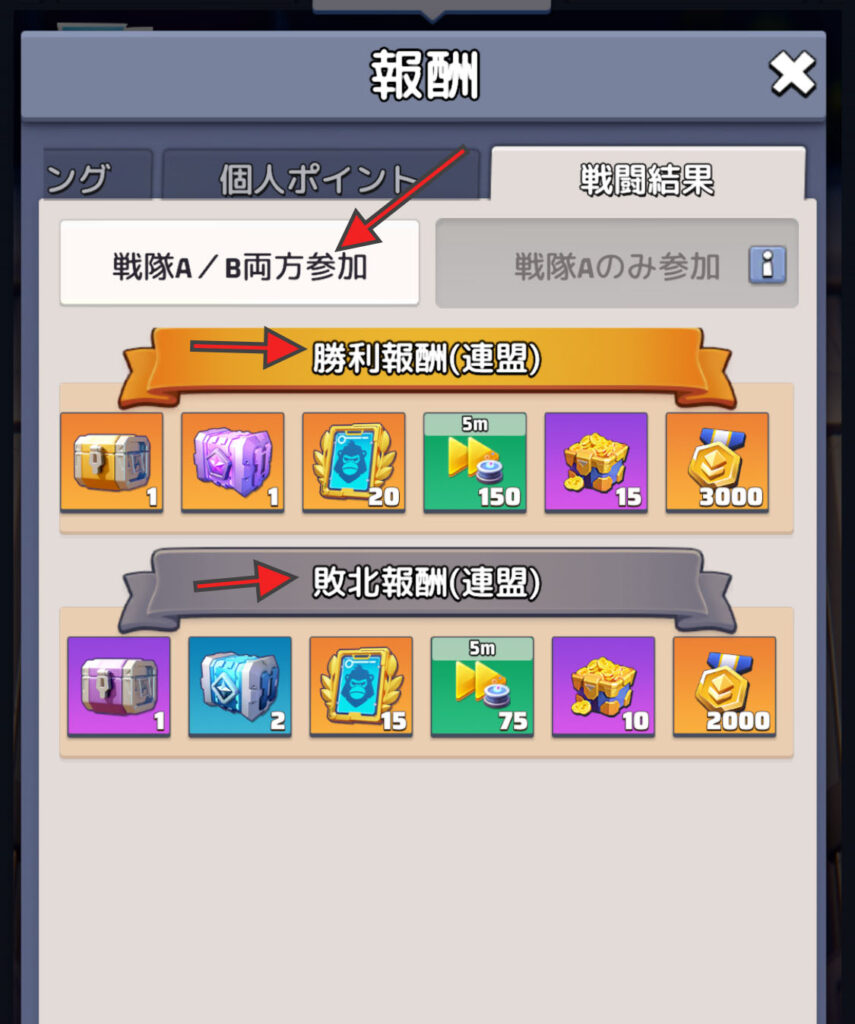Select the 戦闘結果 tab
The image size is (855, 1024).
[647, 177]
